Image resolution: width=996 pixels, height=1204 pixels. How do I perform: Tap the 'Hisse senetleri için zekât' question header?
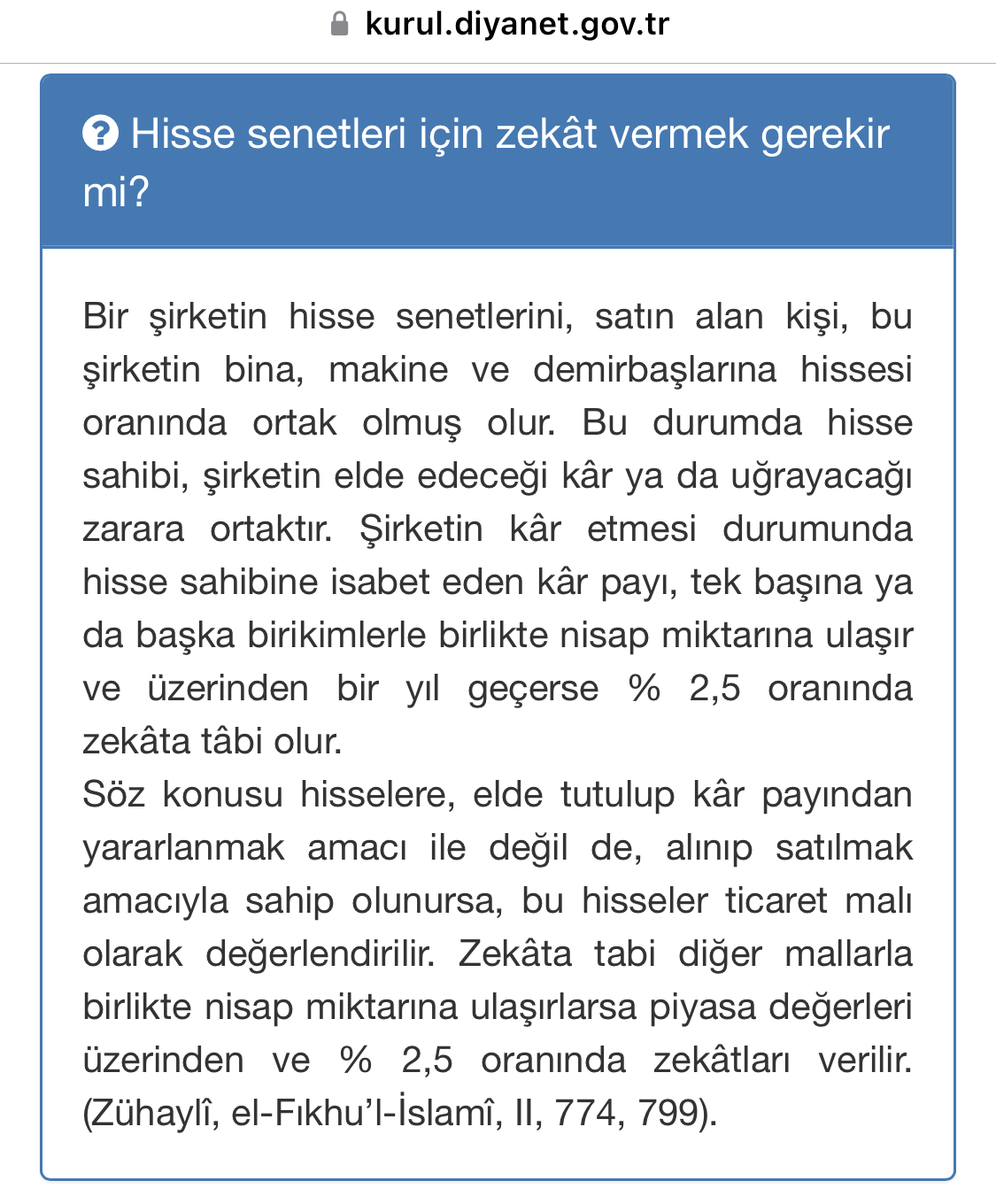(498, 161)
